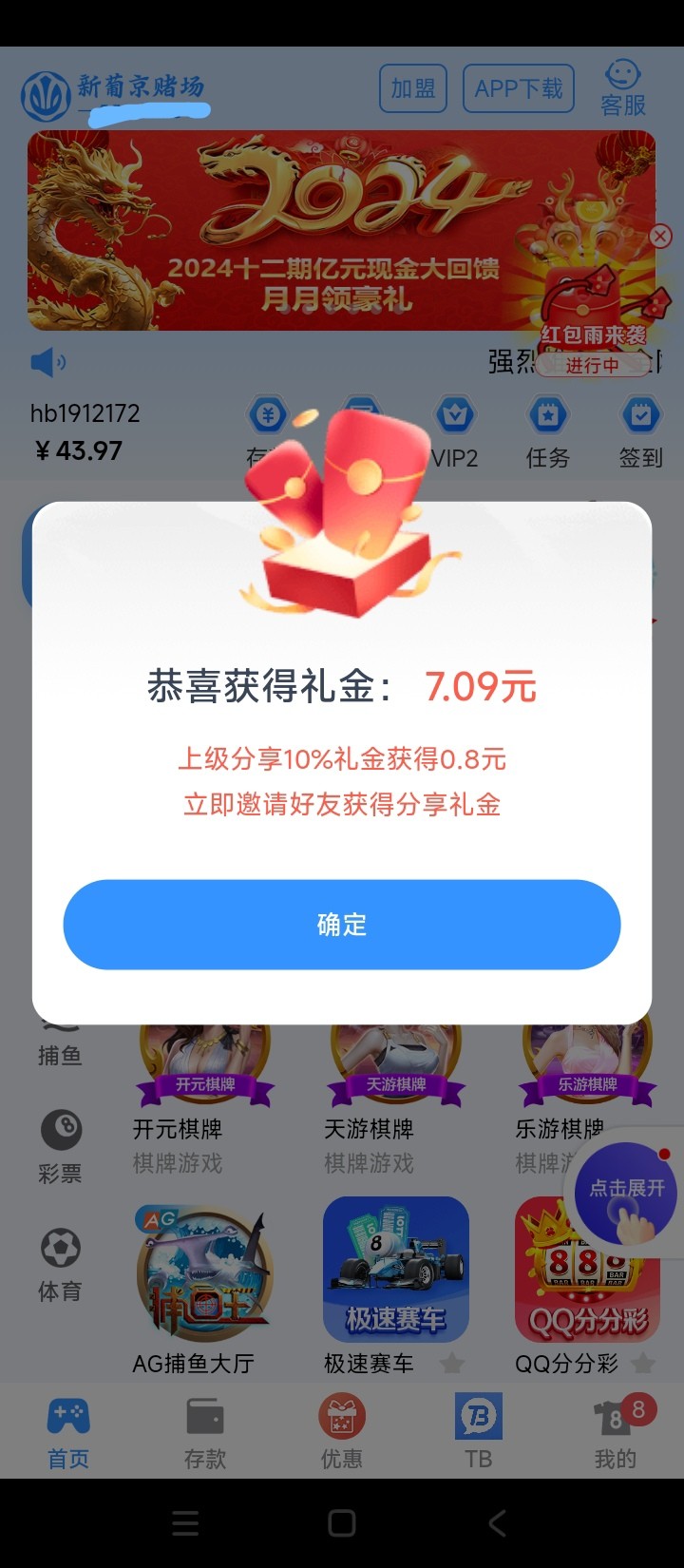The image size is (684, 1568).
Task: Select the 体育 category
Action: pyautogui.click(x=61, y=1265)
